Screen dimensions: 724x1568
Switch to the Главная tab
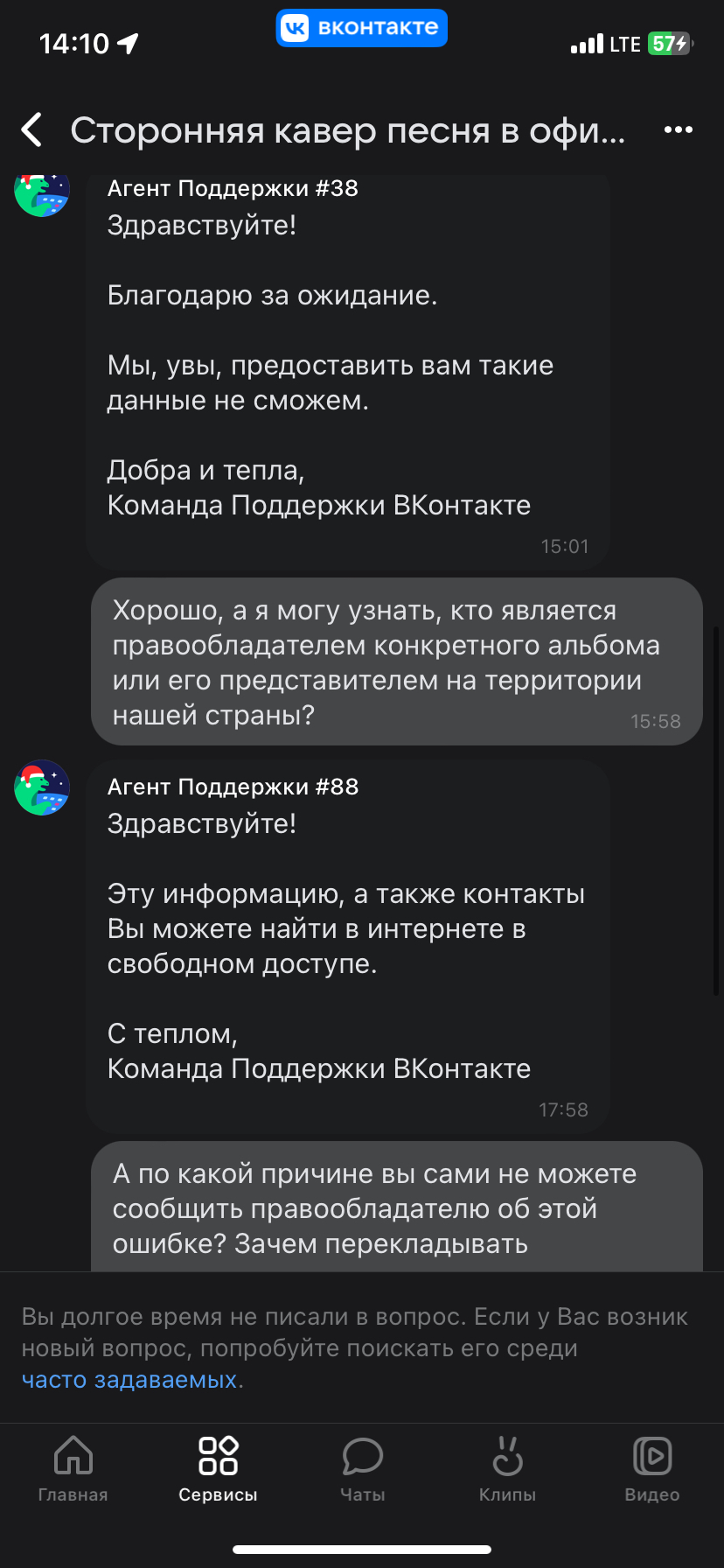pos(73,1470)
